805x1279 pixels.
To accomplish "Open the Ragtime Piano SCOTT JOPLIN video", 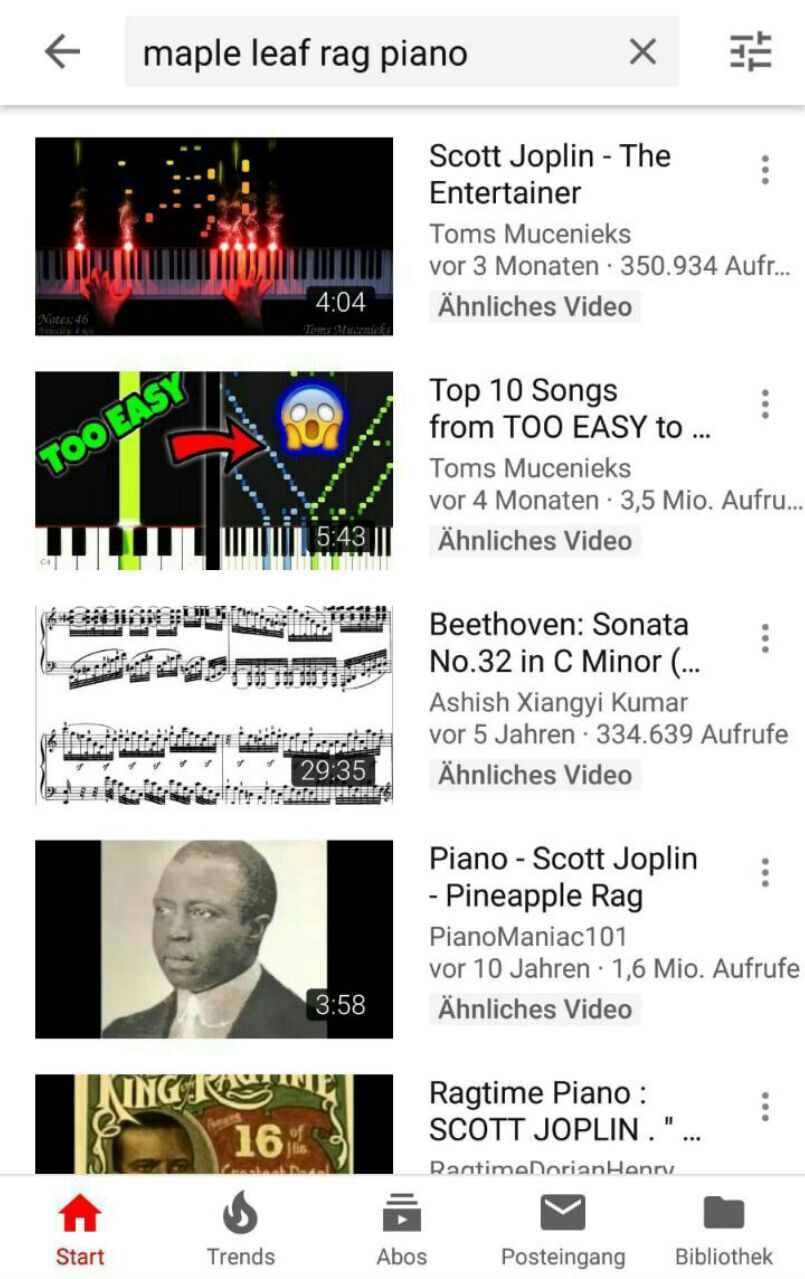I will [x=214, y=1123].
